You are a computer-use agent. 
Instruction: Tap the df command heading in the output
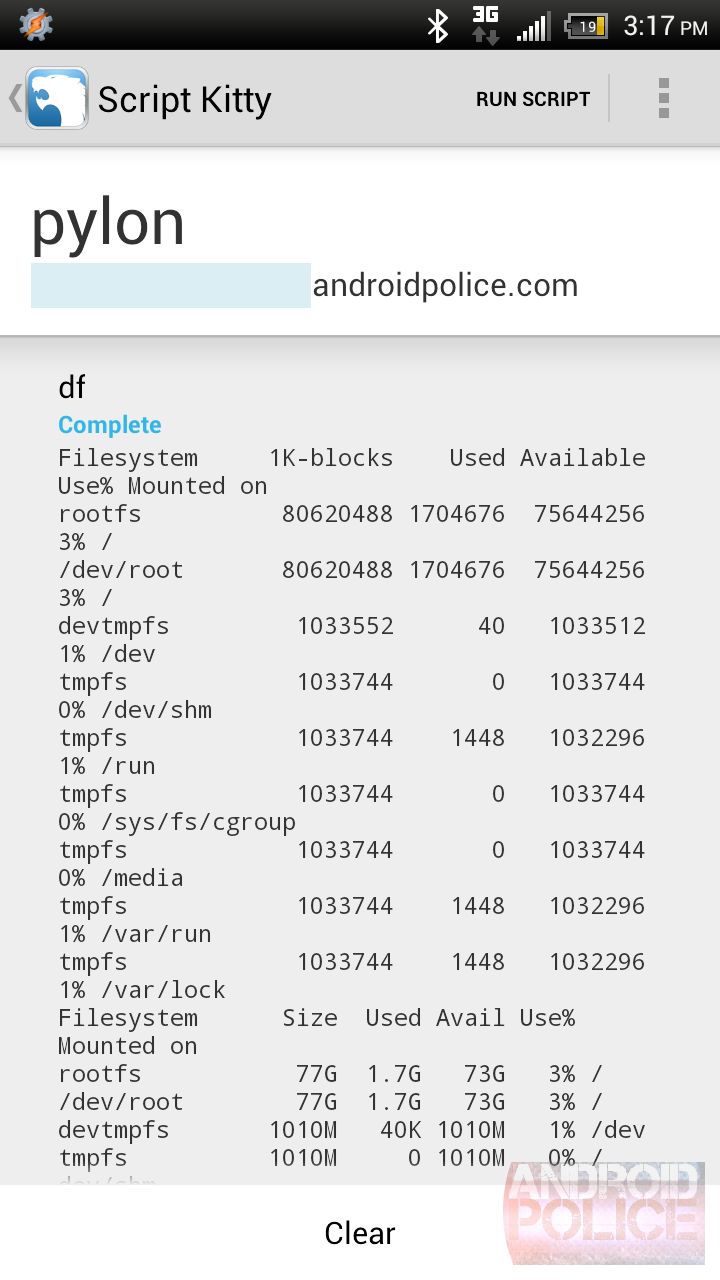click(x=72, y=388)
